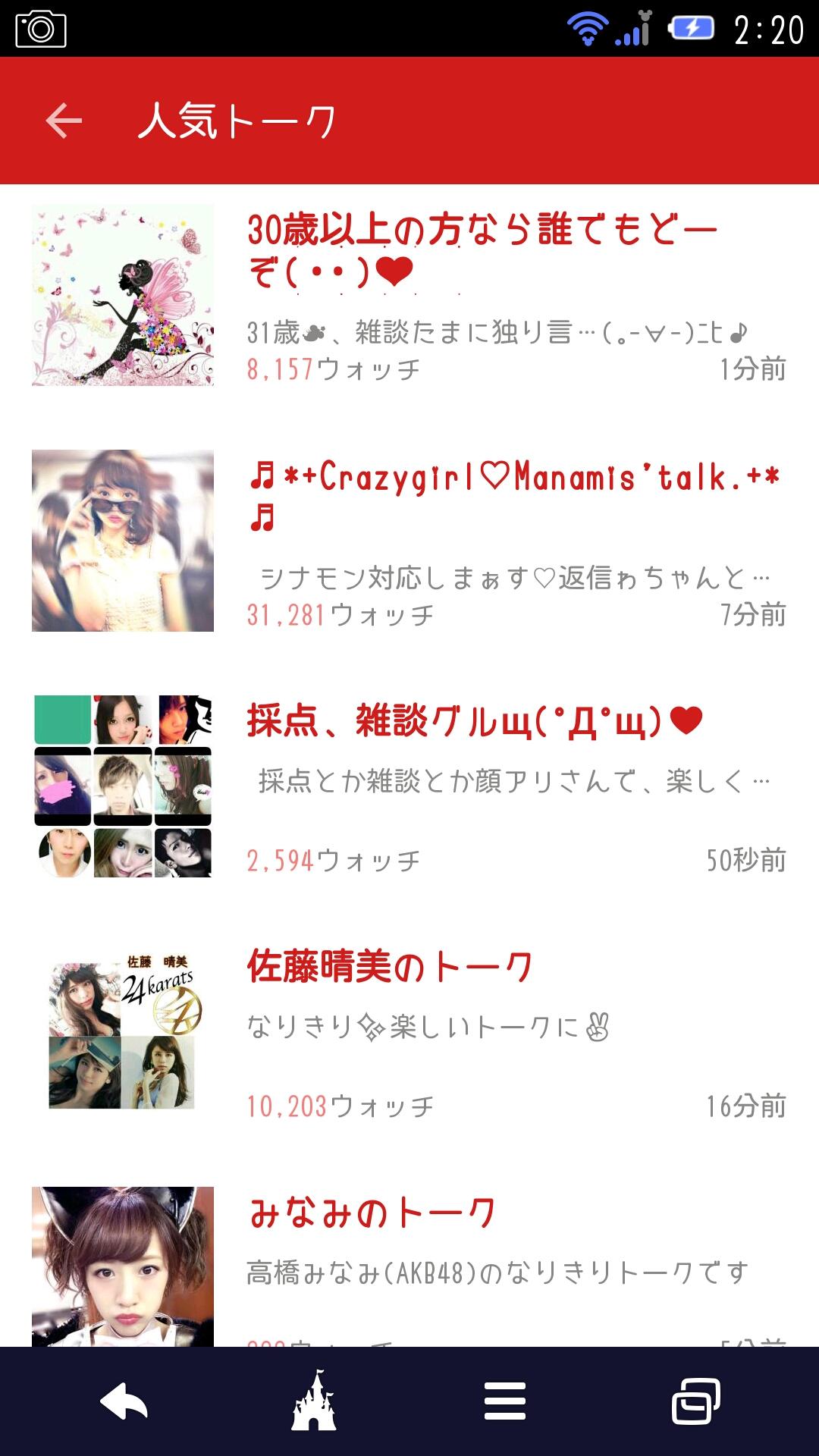
Task: Open the menu from the navigation bar
Action: [x=505, y=1401]
